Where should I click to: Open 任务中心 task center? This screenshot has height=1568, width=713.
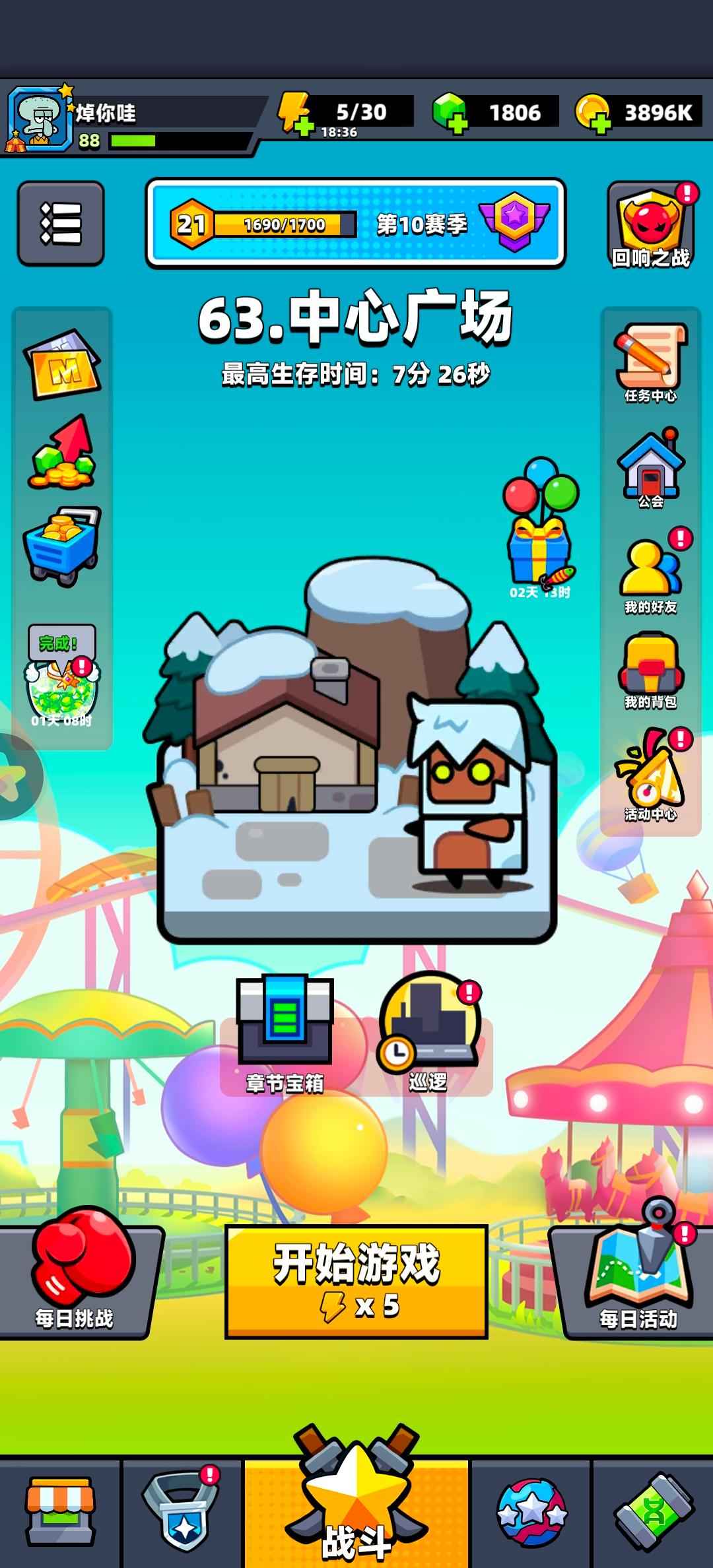coord(650,363)
